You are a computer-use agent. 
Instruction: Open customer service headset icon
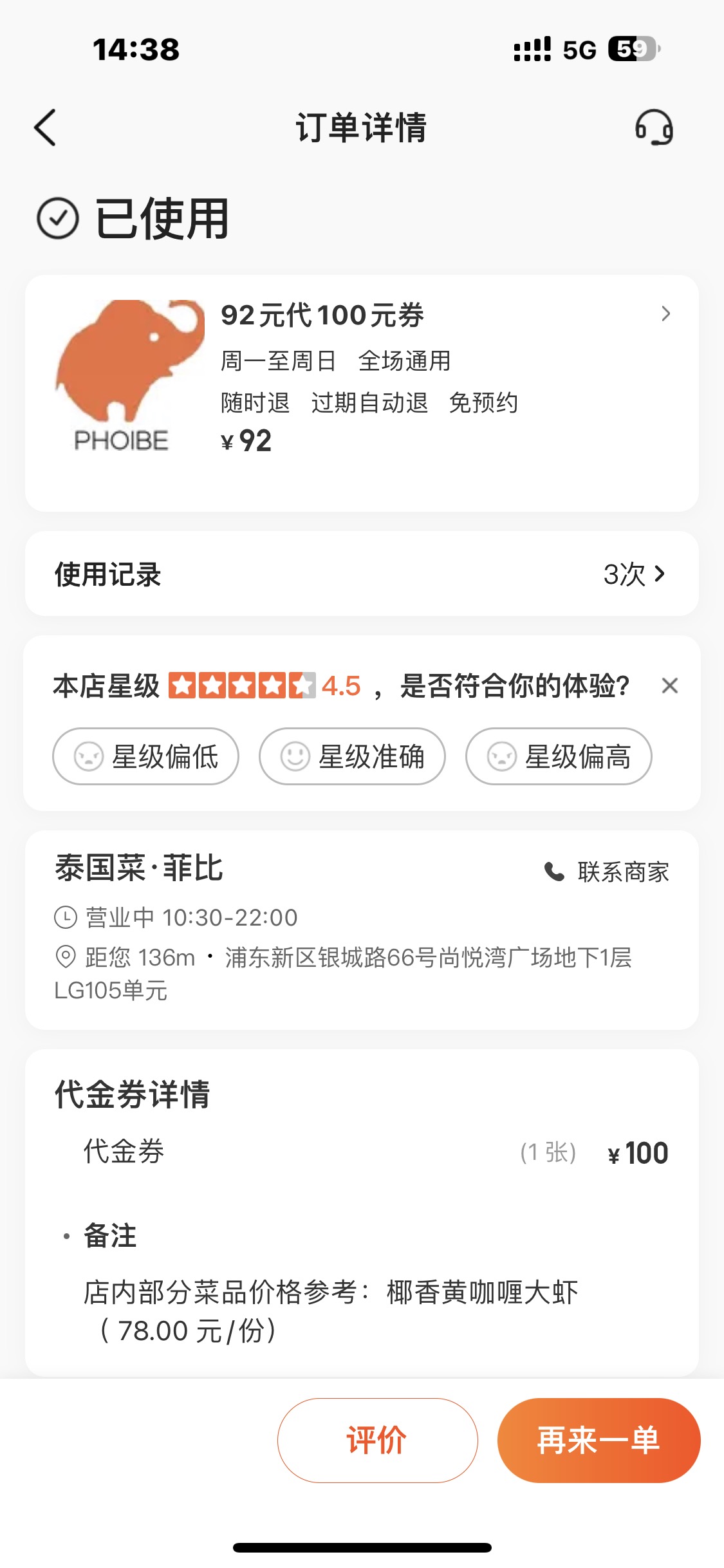(654, 127)
